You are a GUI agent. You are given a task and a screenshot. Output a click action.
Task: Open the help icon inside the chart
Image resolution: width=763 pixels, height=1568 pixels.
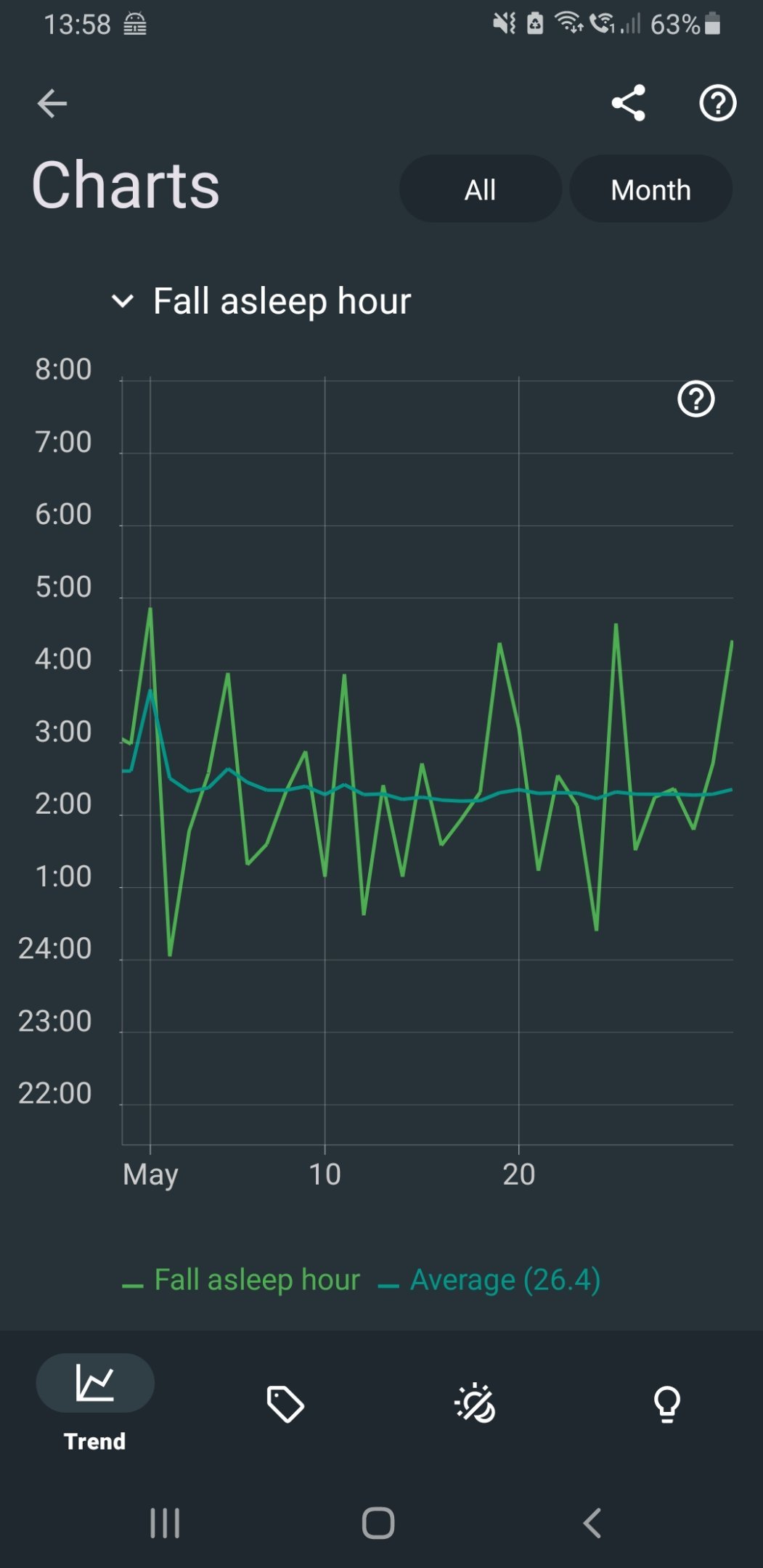[695, 399]
